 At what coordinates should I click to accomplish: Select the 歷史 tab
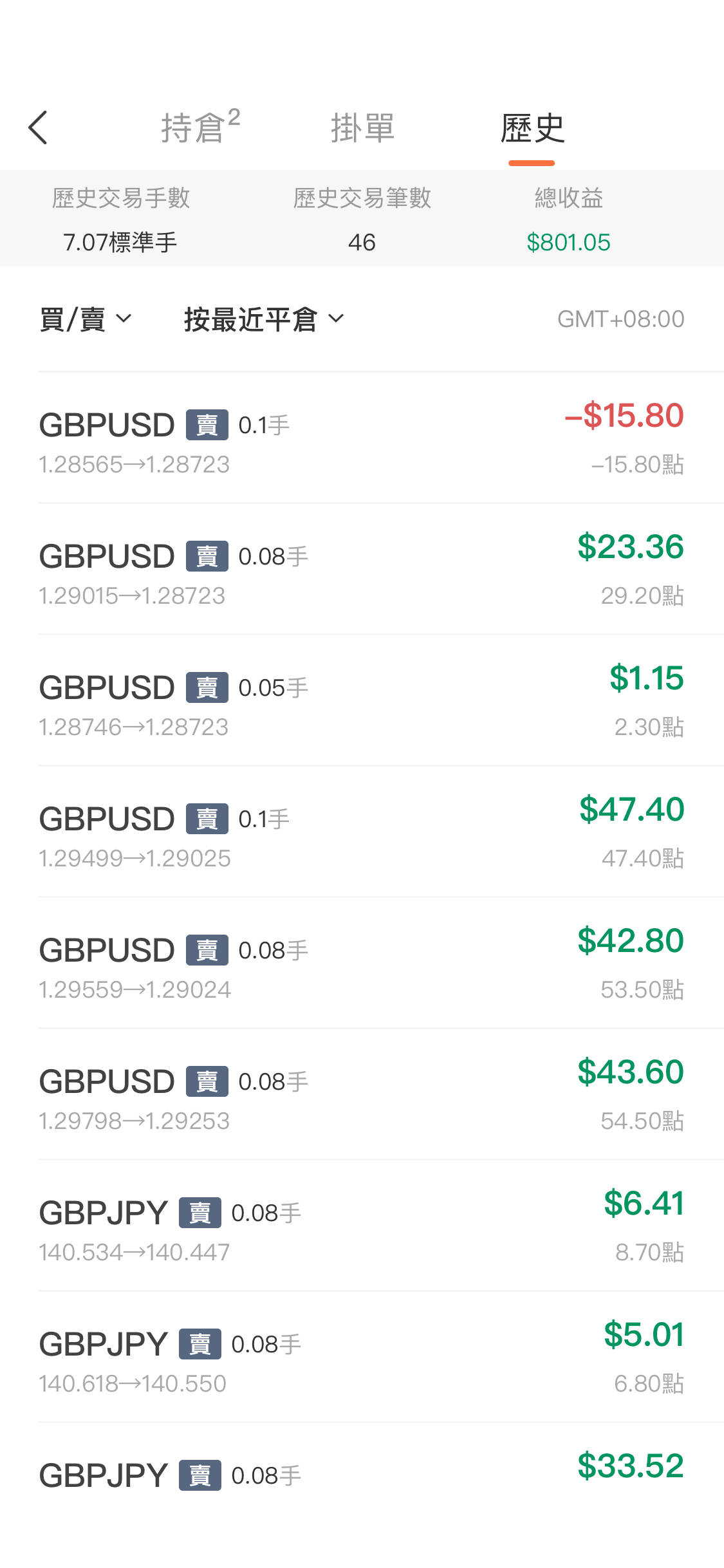tap(532, 127)
